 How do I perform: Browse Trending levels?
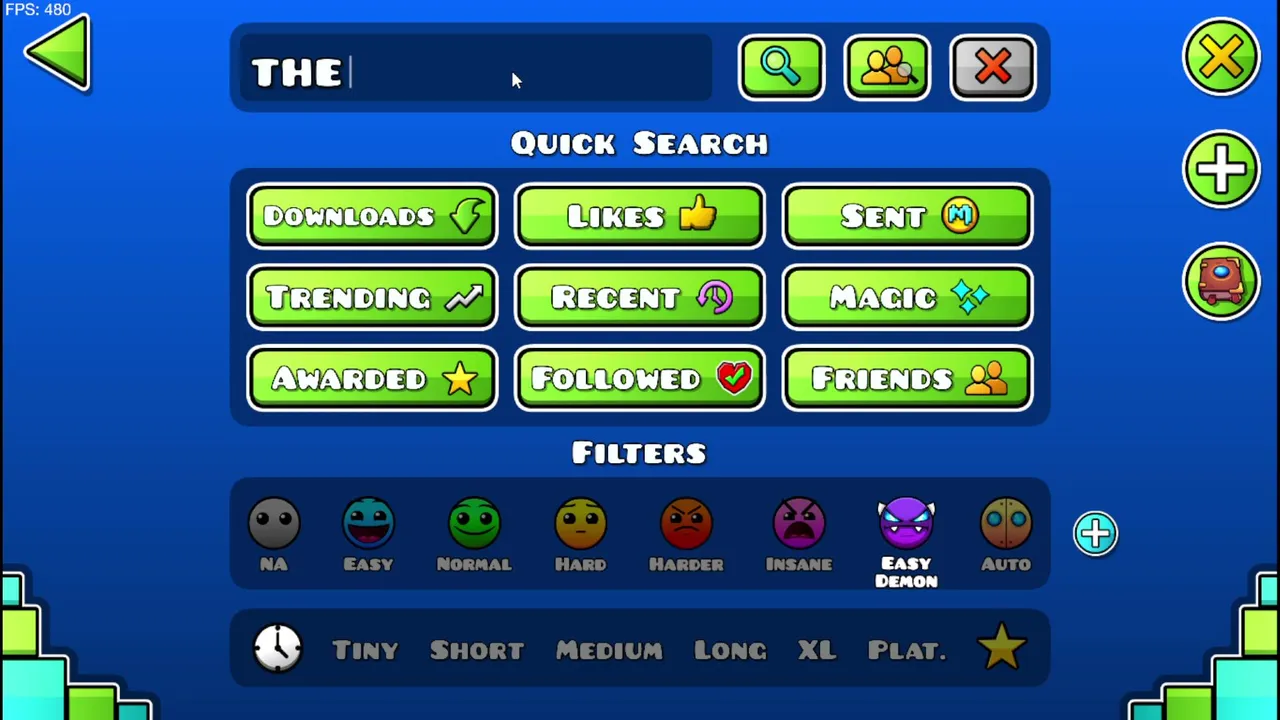click(372, 297)
